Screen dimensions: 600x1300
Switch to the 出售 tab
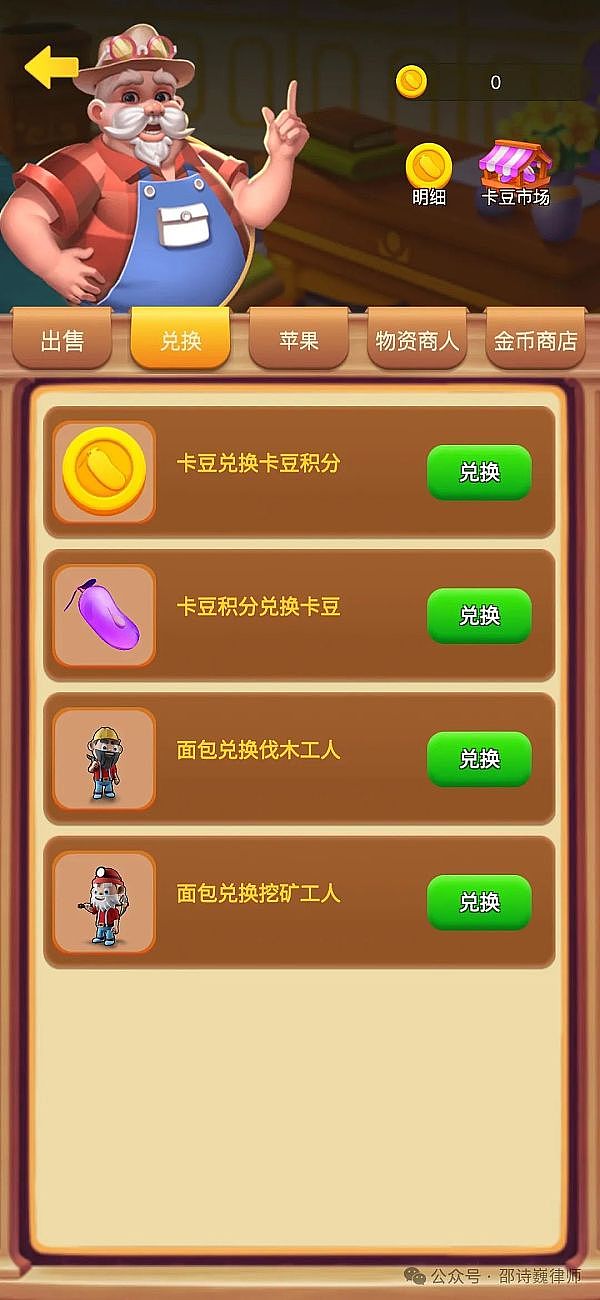point(62,340)
